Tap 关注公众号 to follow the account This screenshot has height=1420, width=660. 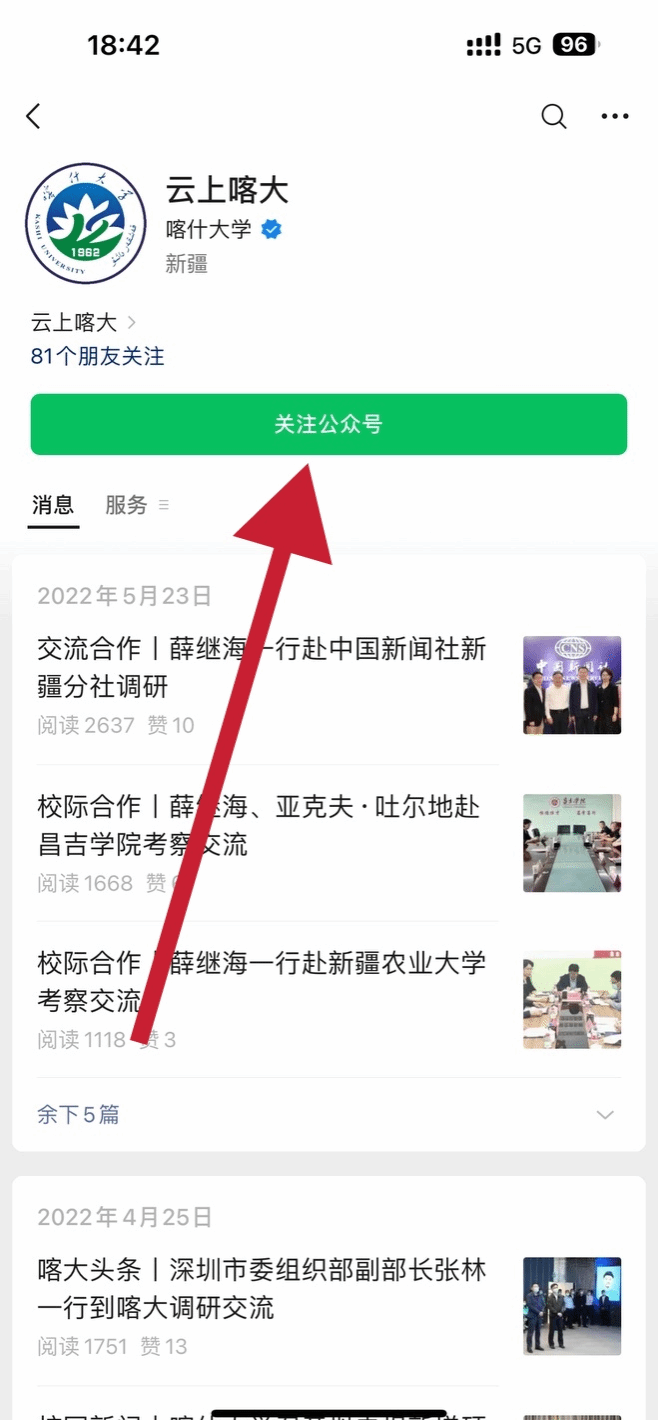click(x=329, y=424)
